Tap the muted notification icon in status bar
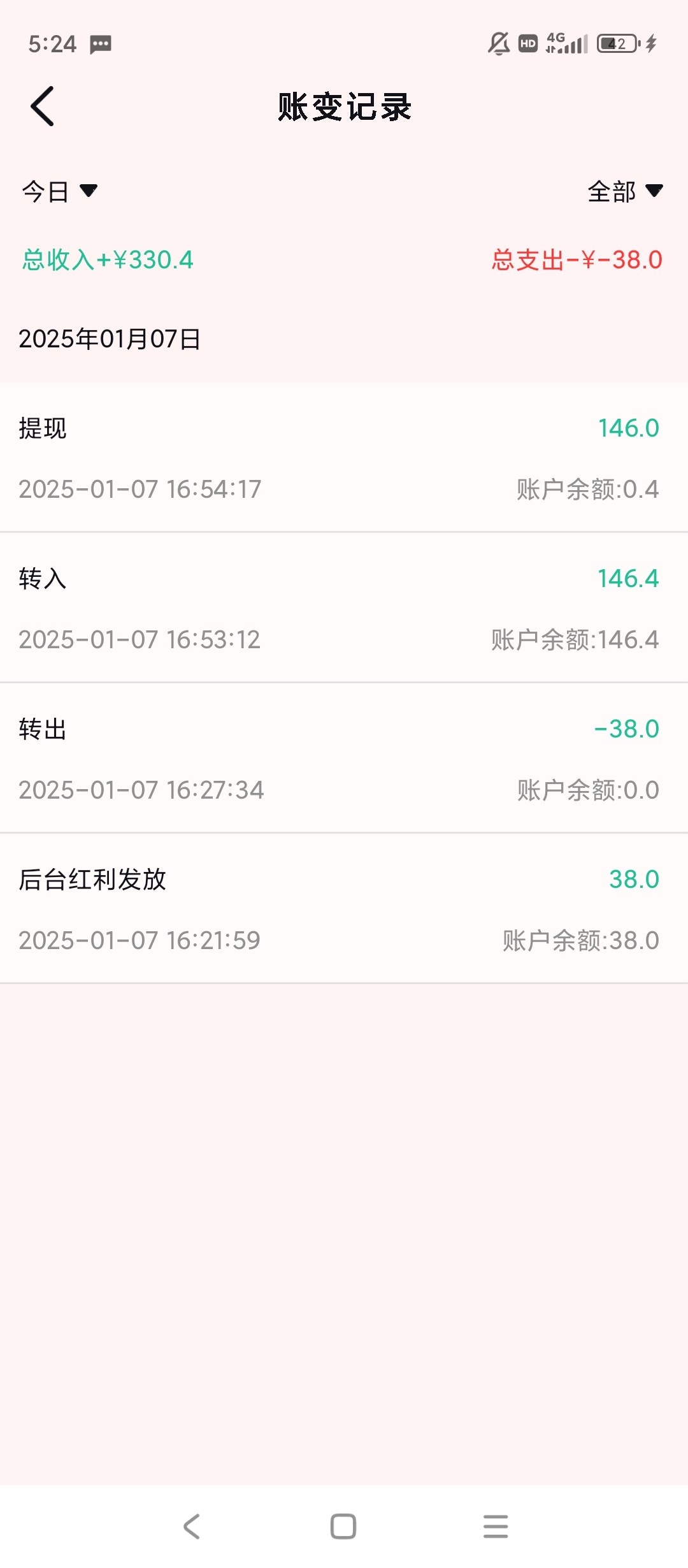The image size is (688, 1568). (496, 43)
